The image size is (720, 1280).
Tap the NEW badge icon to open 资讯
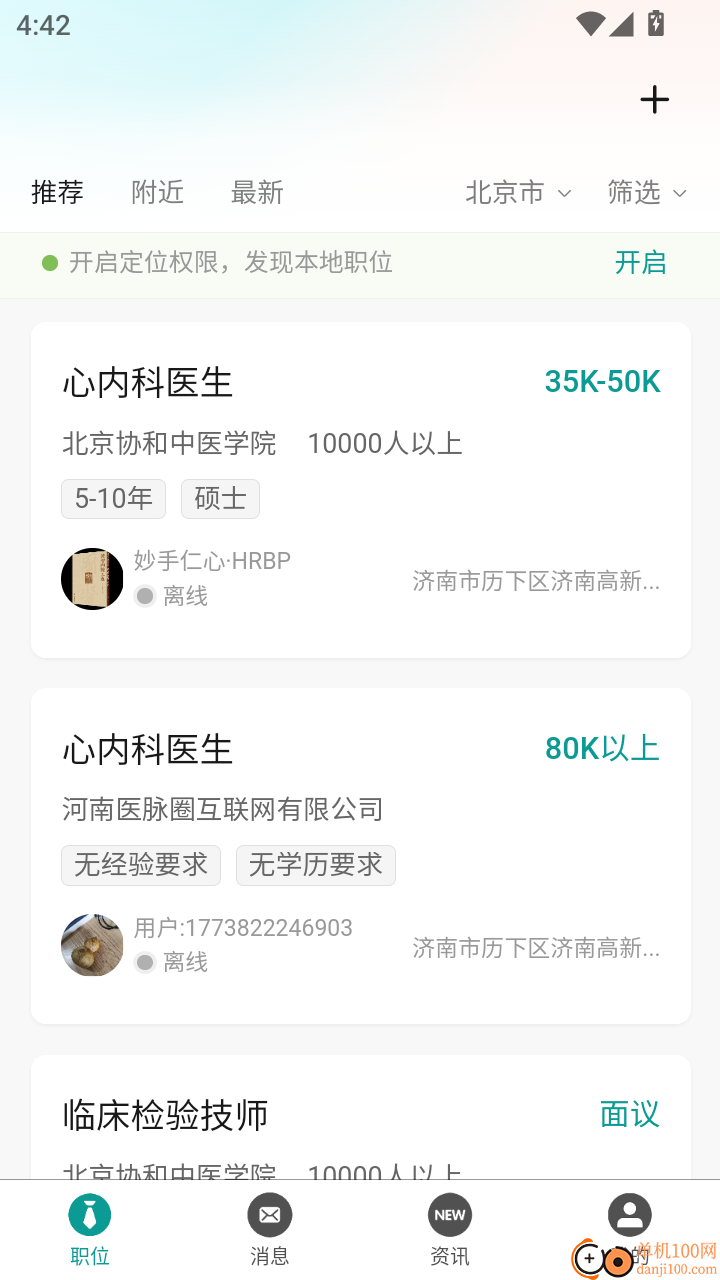(x=449, y=1214)
